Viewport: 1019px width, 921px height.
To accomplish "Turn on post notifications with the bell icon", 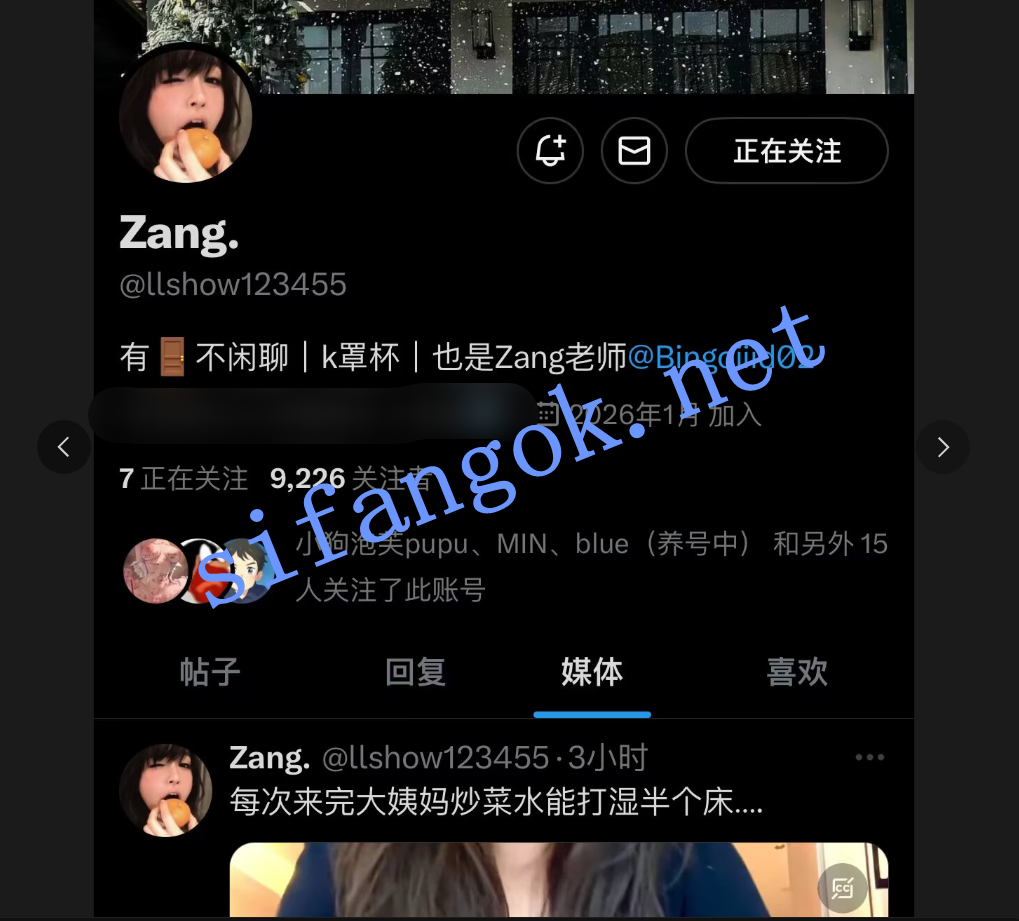I will pyautogui.click(x=550, y=151).
